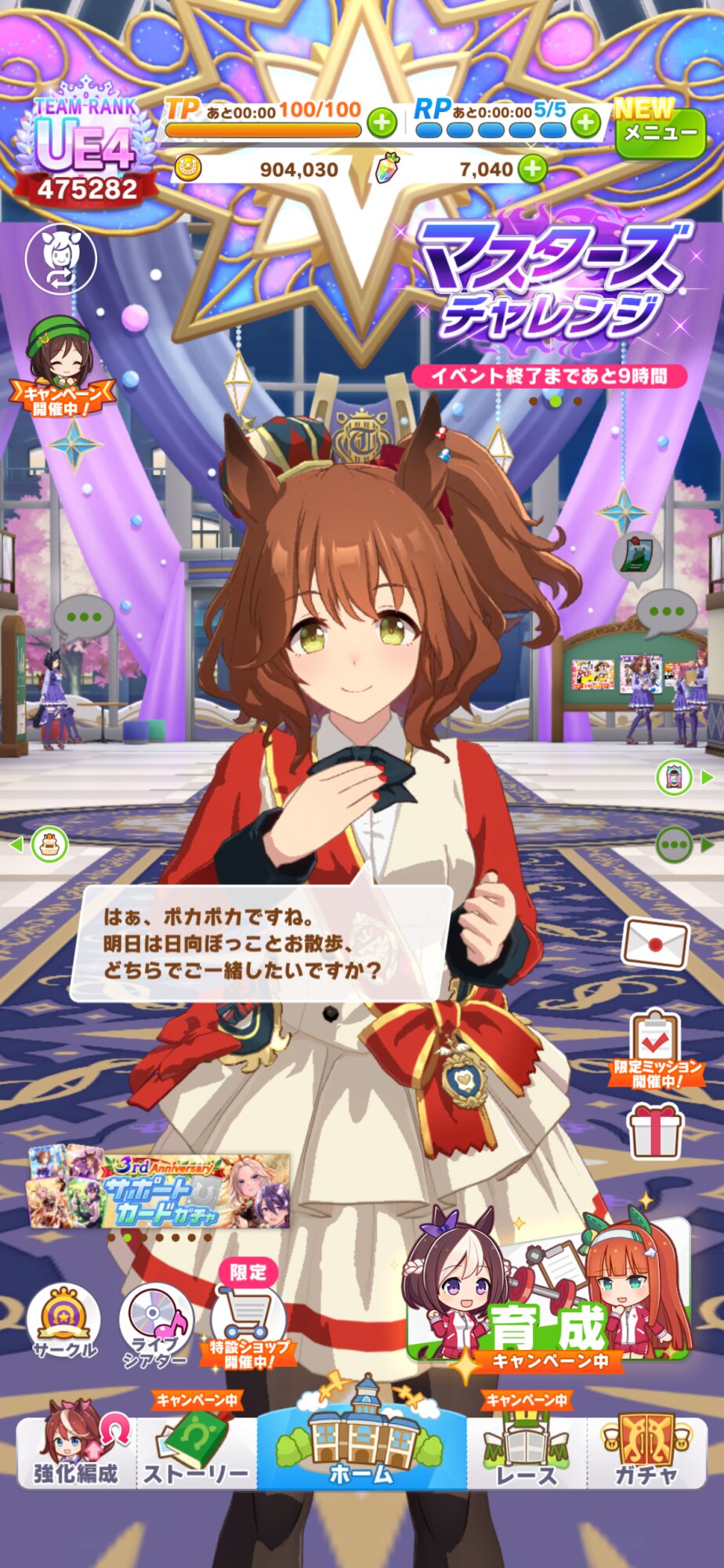The width and height of the screenshot is (724, 1568).
Task: Open 限定ミッション missions
Action: click(x=657, y=1051)
